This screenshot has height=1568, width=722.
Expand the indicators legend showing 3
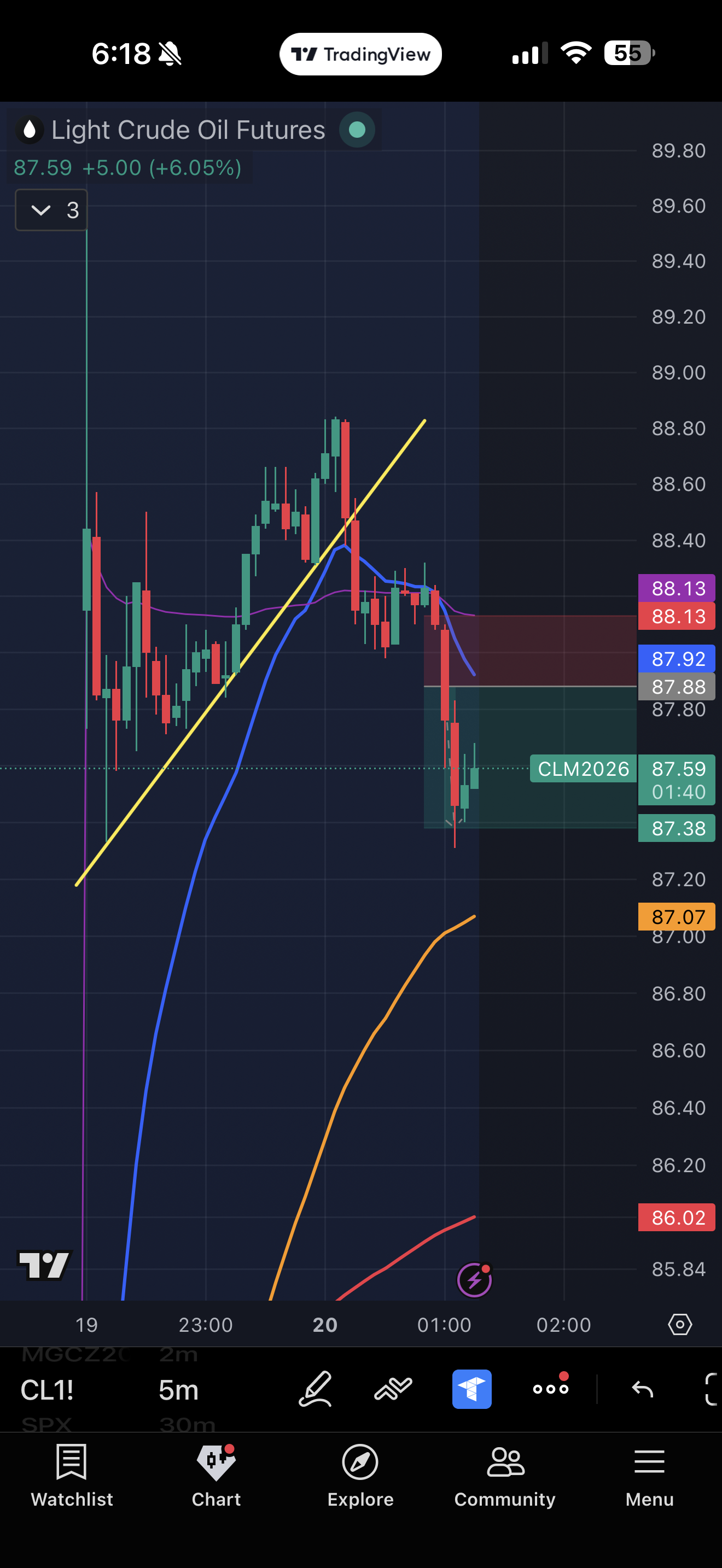click(51, 210)
